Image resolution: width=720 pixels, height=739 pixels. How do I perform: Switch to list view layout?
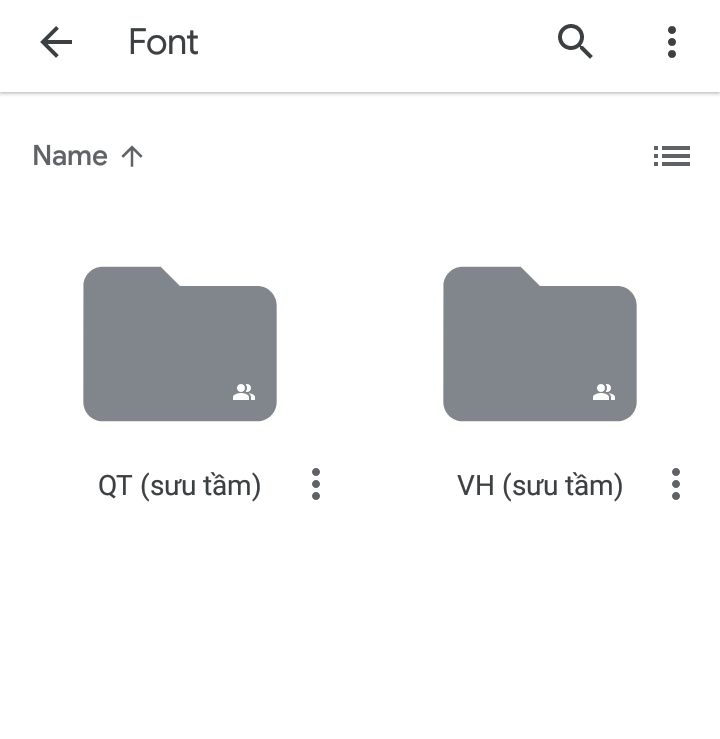pyautogui.click(x=672, y=156)
